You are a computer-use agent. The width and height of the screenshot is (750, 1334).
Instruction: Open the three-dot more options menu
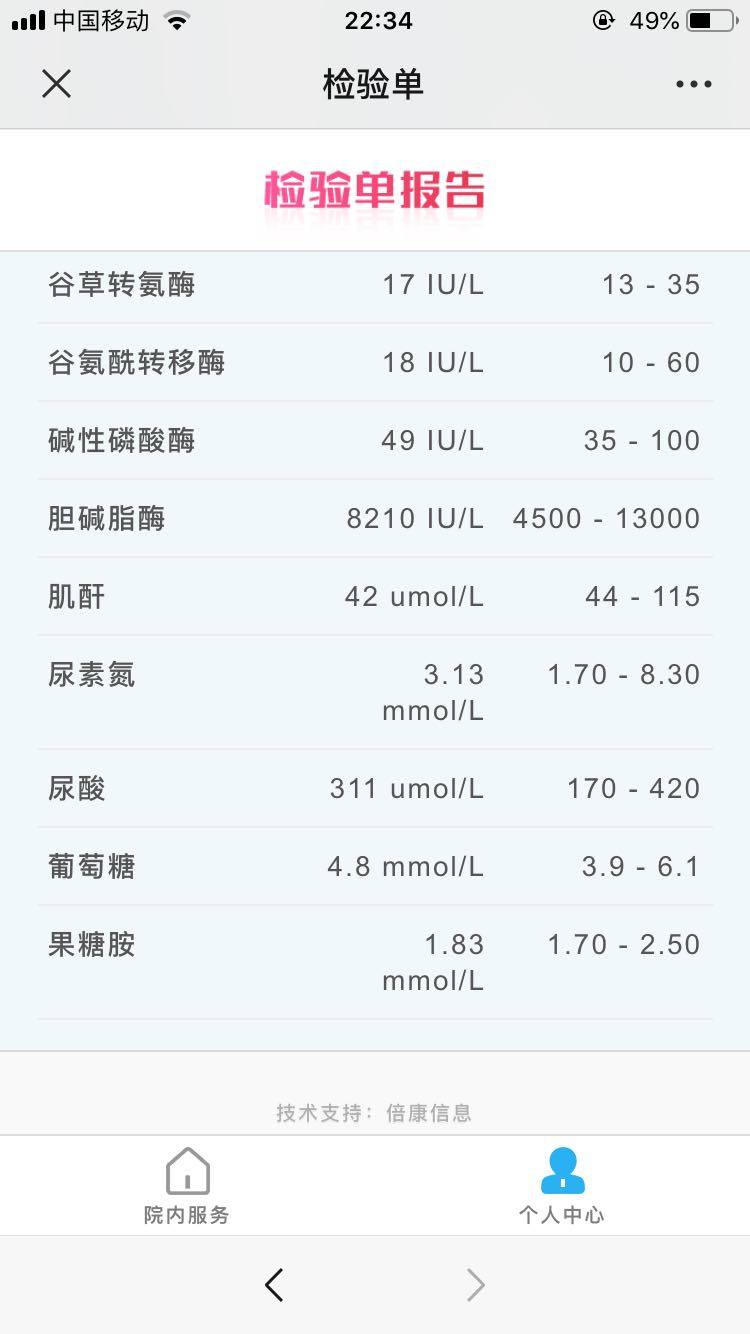point(693,84)
